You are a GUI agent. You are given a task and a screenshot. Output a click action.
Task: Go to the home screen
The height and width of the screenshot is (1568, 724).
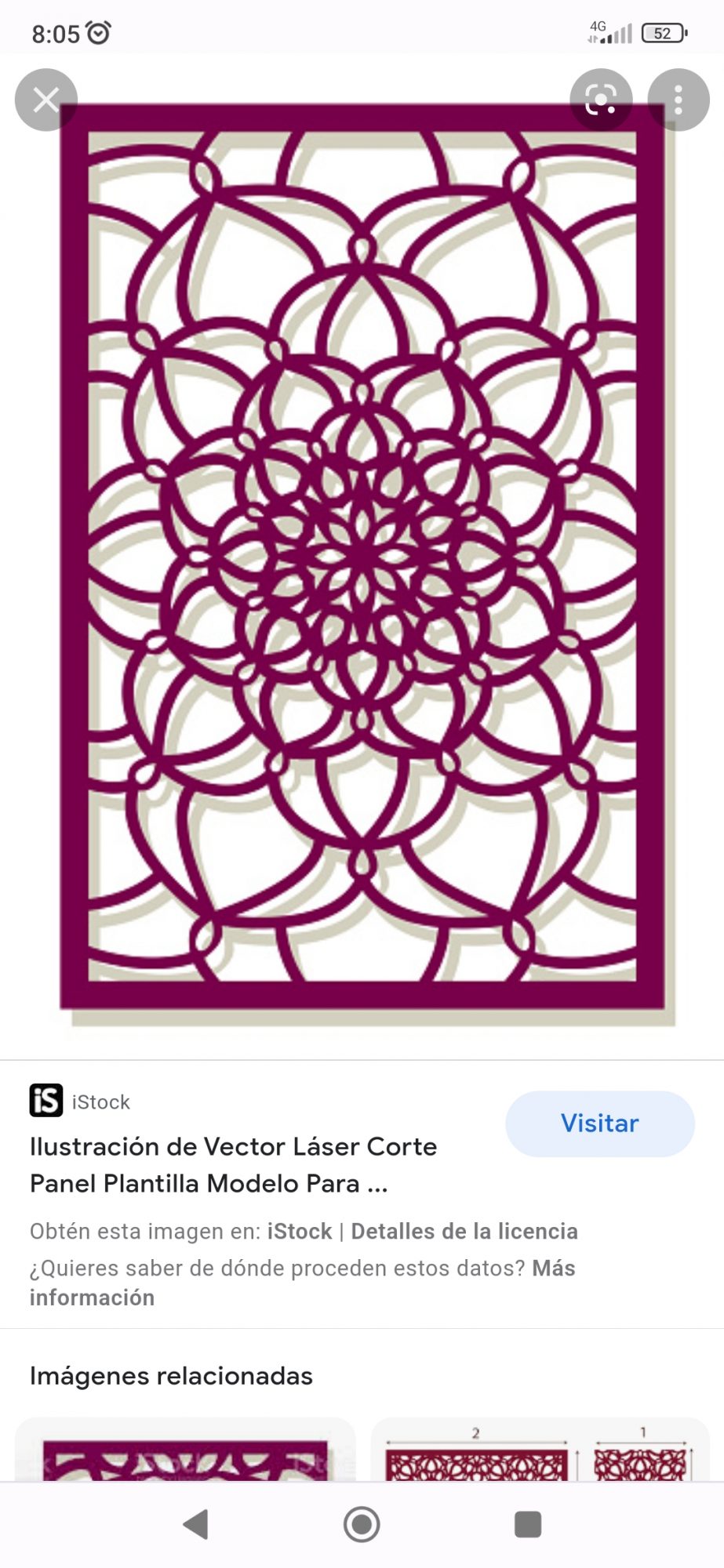(362, 1525)
